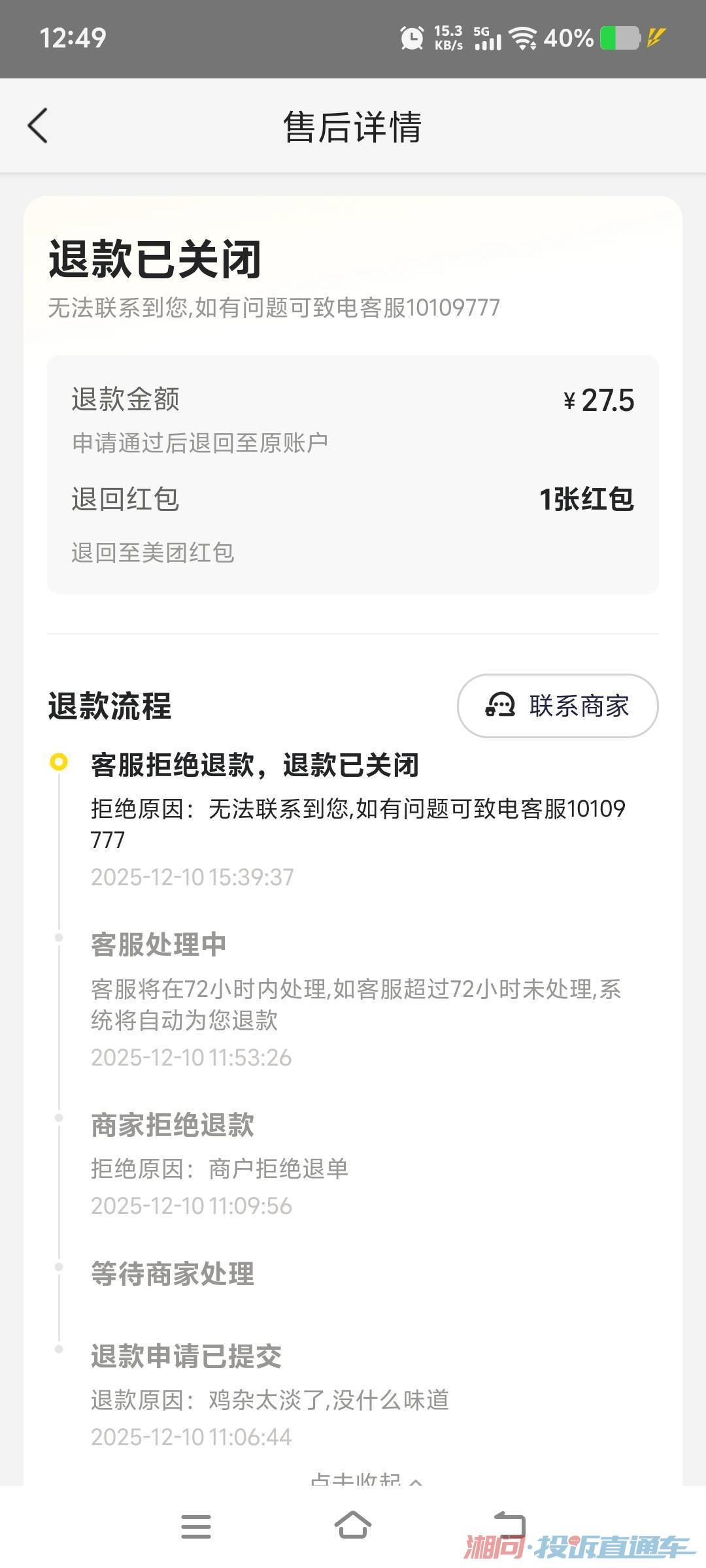Go back from 售后详情 page
The image size is (706, 1568).
tap(38, 125)
